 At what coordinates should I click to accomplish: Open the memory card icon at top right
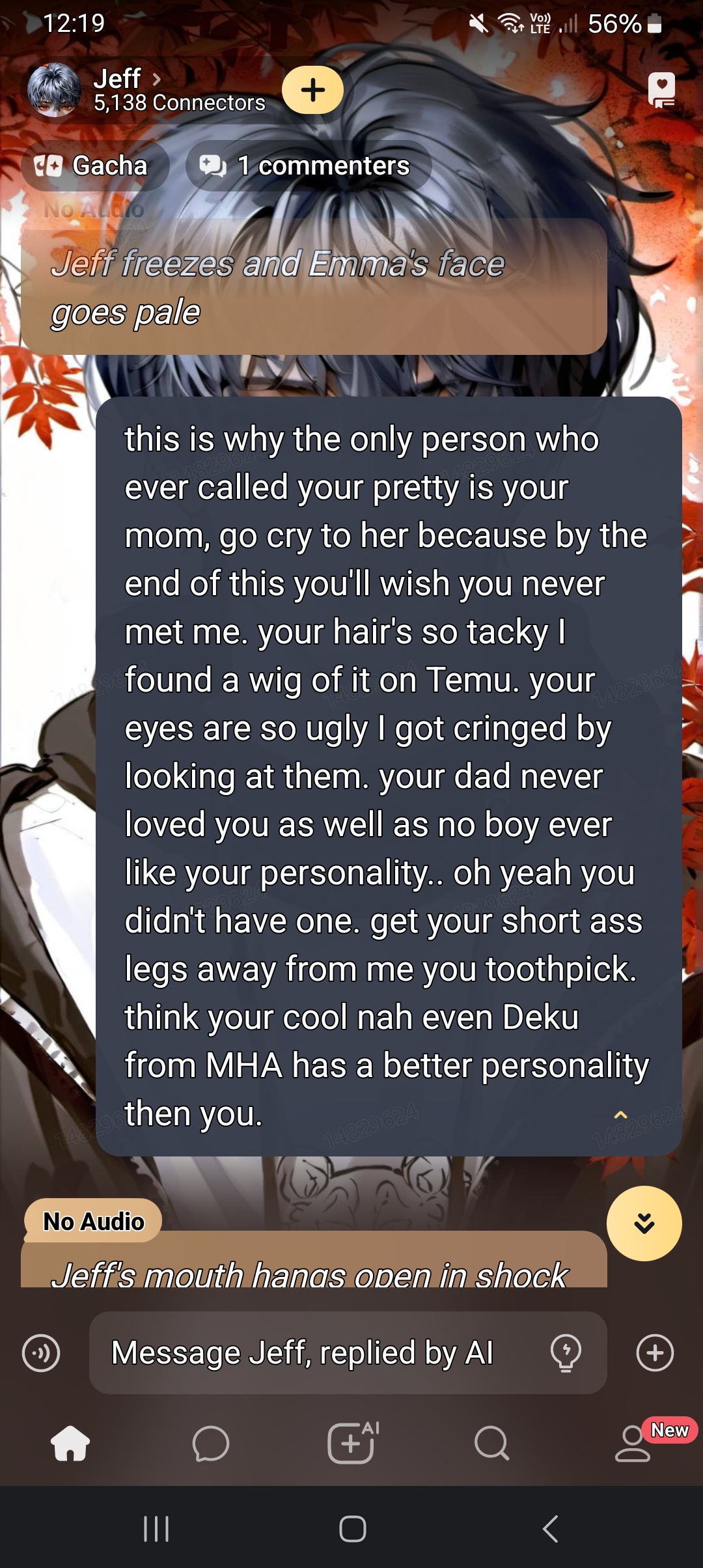(x=661, y=90)
